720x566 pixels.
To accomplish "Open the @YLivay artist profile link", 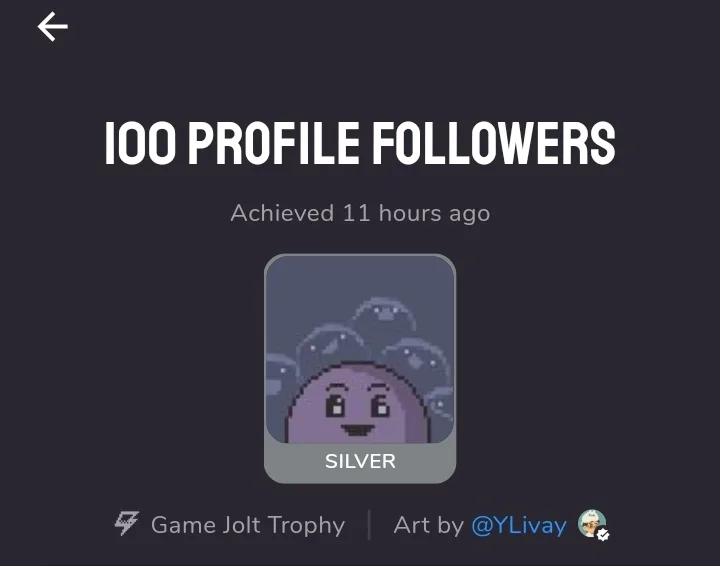I will coord(518,525).
